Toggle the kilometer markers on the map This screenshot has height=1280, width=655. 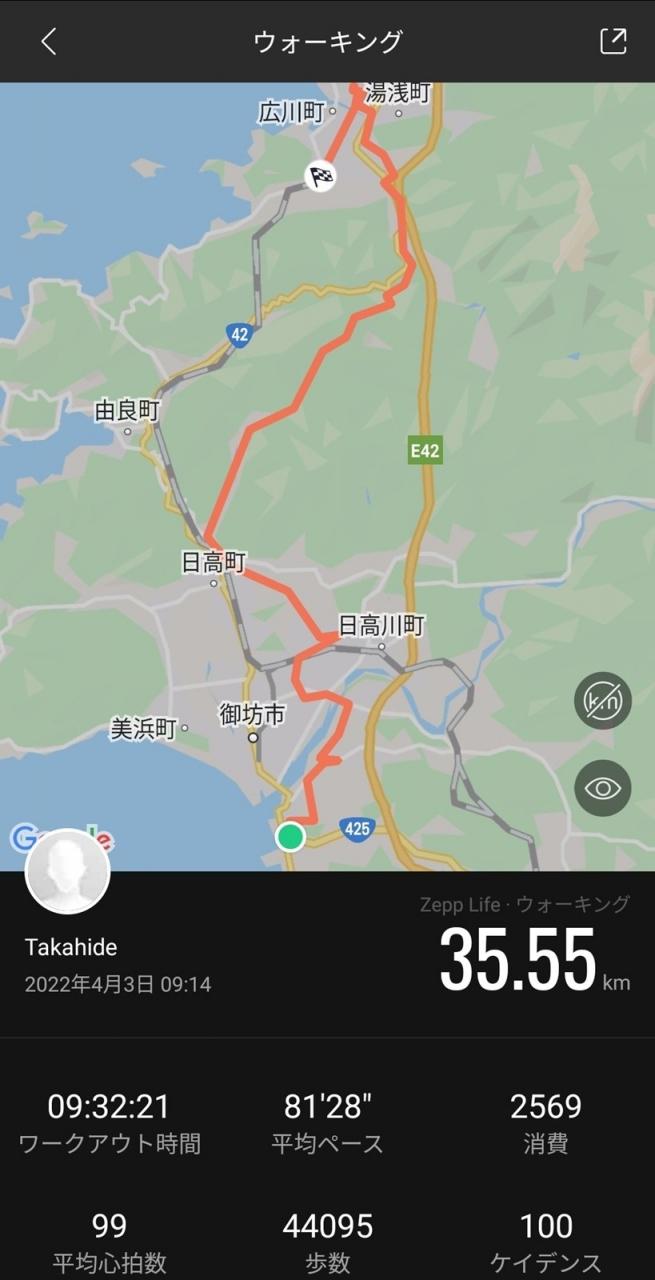(x=603, y=701)
